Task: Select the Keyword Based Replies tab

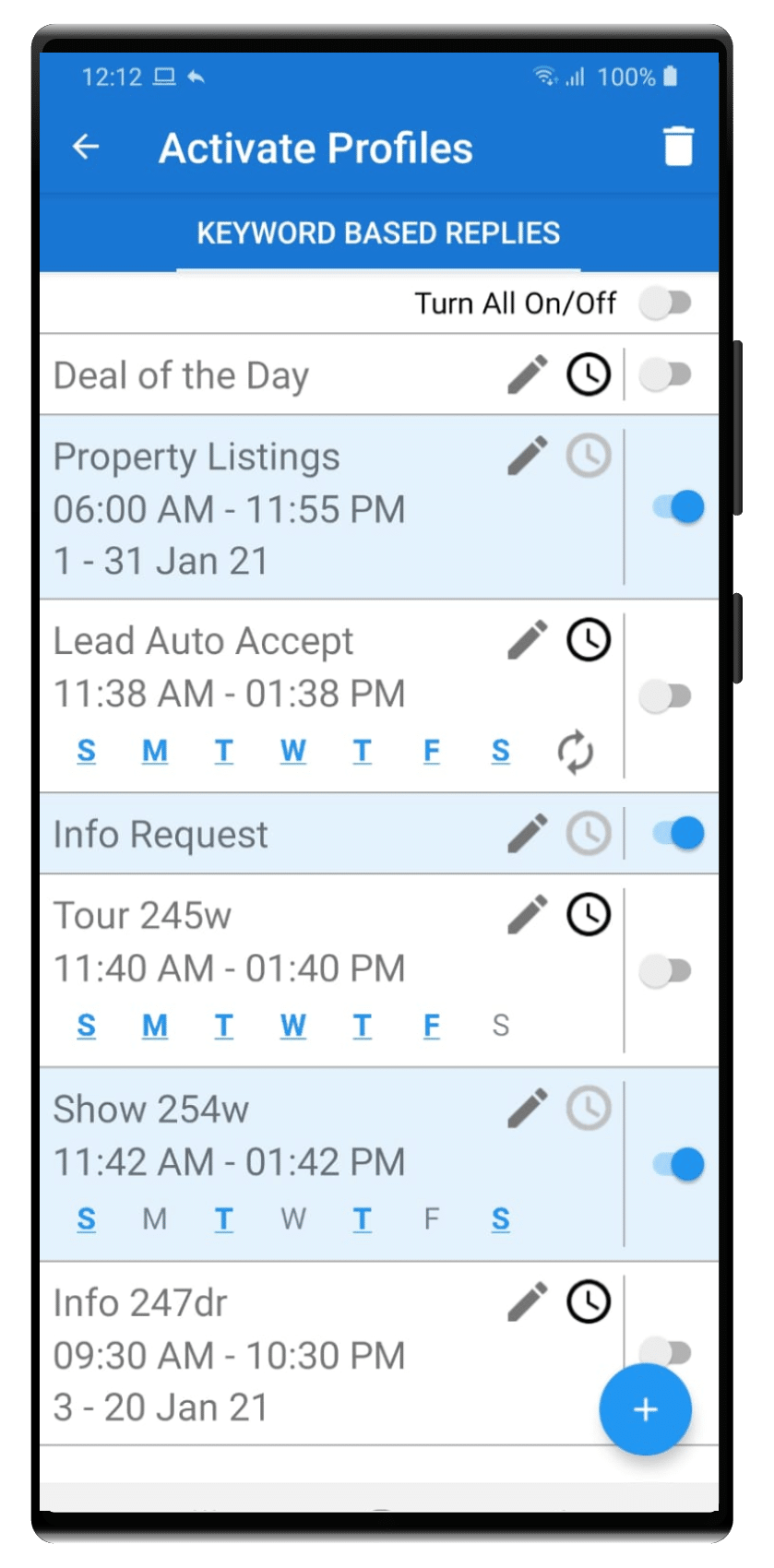Action: pos(378,233)
